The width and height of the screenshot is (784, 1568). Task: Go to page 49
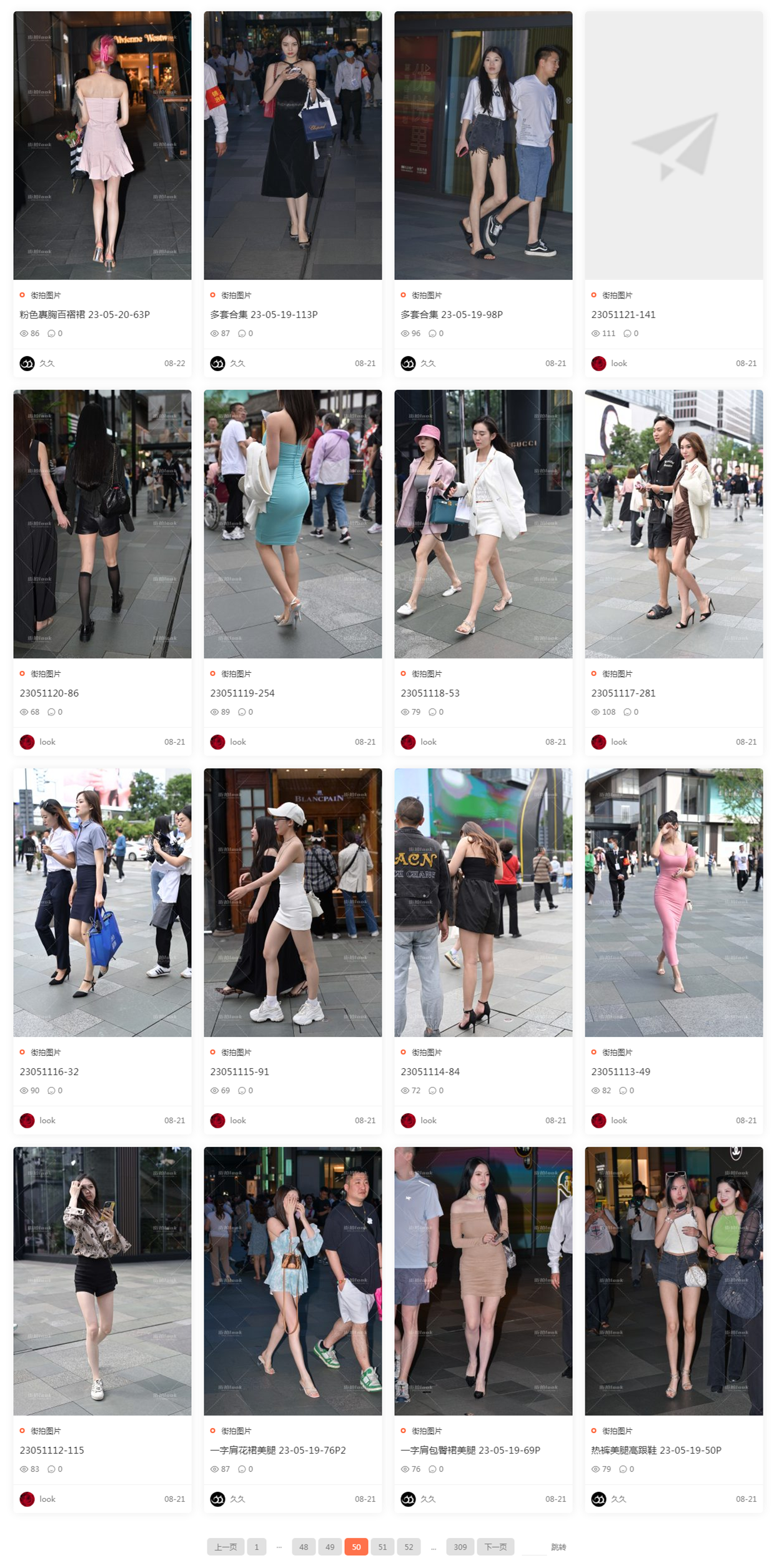(x=330, y=1547)
